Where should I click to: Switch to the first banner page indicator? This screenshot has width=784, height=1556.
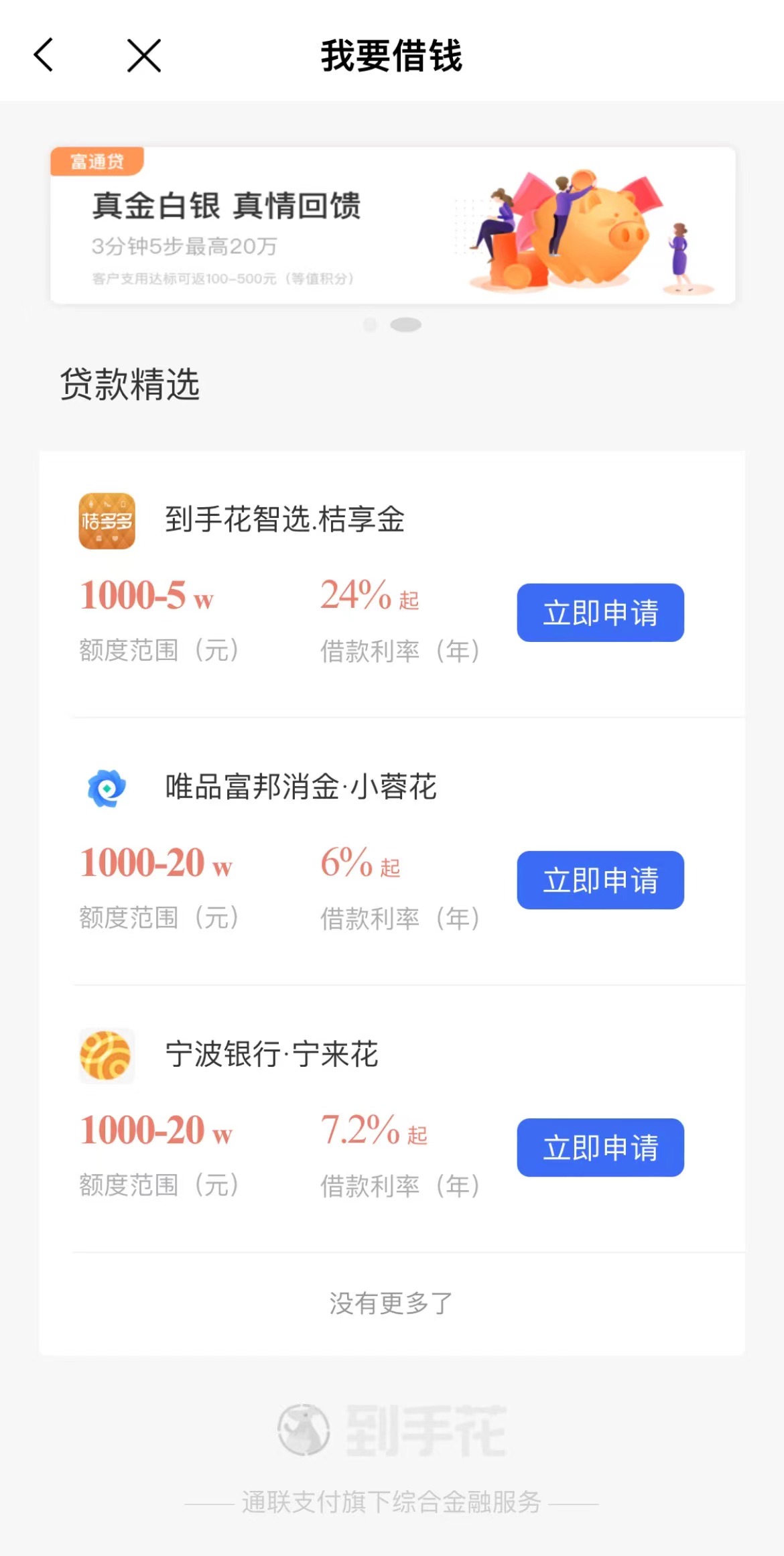pyautogui.click(x=370, y=325)
